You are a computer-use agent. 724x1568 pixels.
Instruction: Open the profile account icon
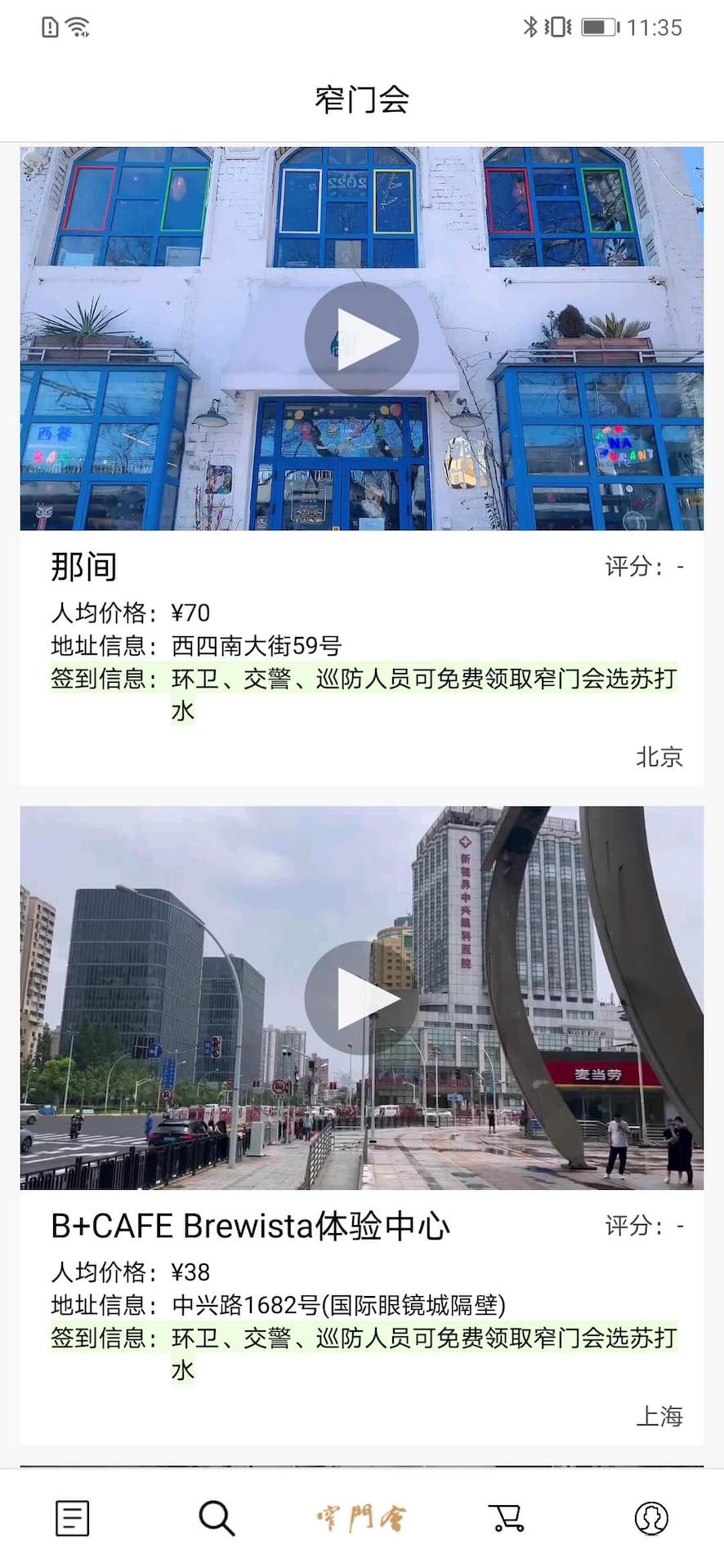point(651,1517)
